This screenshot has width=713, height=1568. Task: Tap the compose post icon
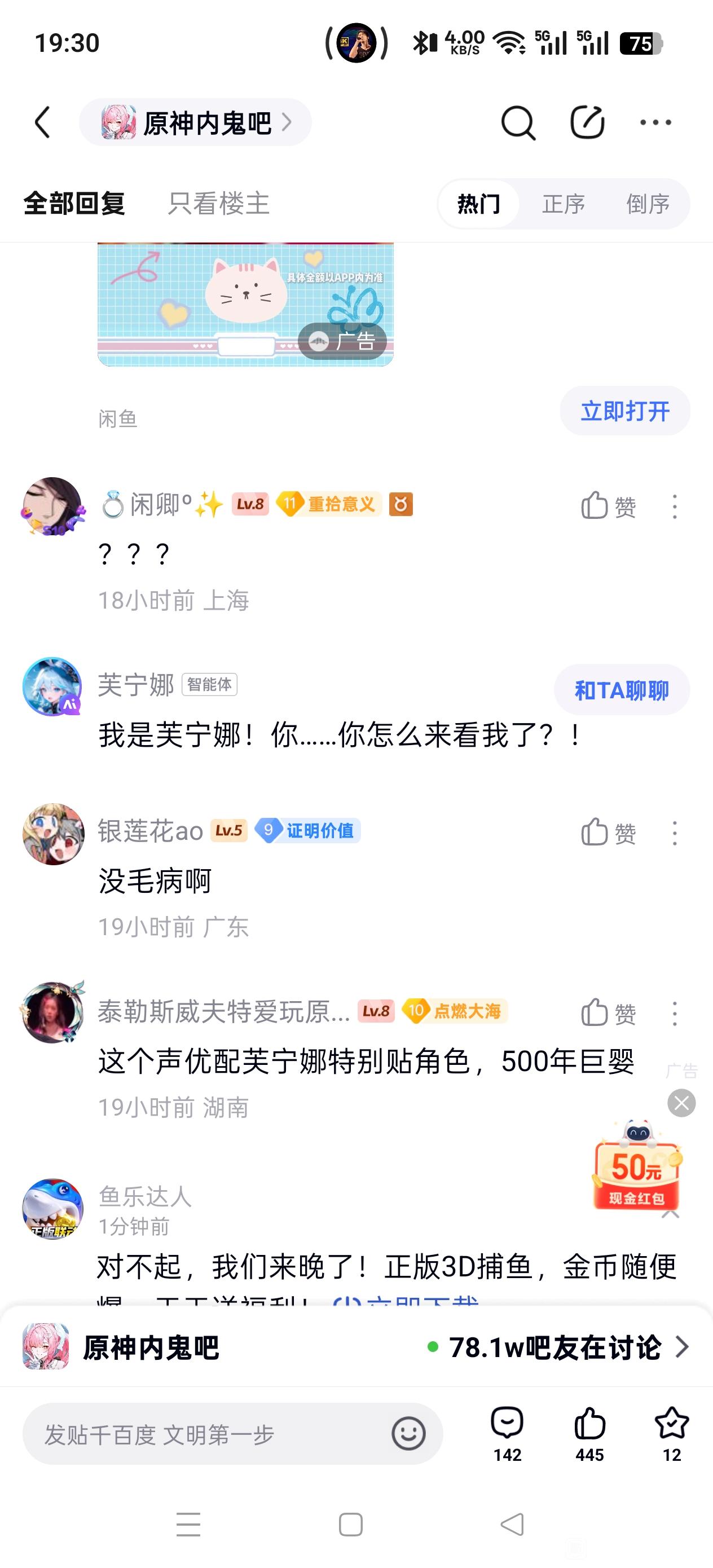pos(587,122)
